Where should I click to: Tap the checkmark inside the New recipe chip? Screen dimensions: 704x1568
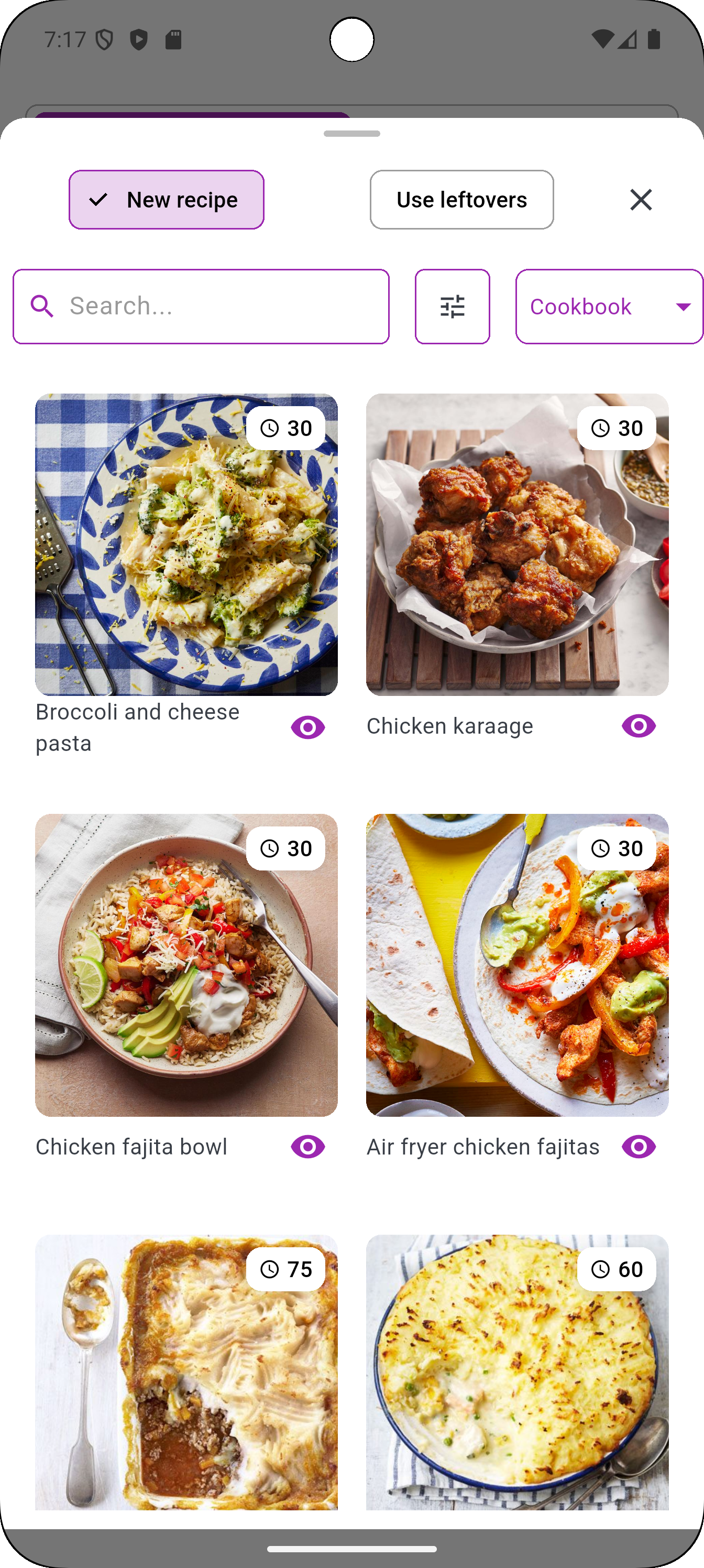[98, 199]
